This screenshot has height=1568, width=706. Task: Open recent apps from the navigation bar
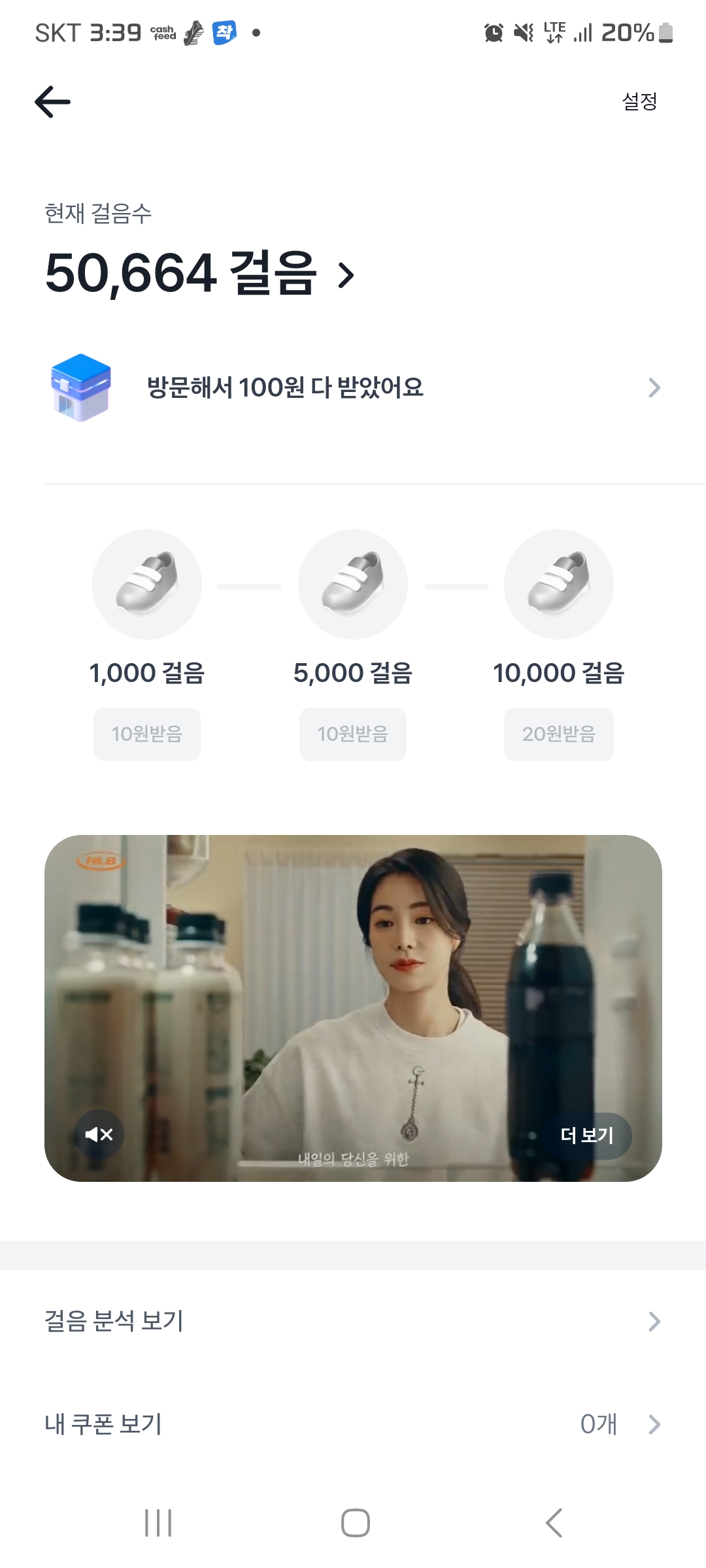click(x=158, y=1523)
